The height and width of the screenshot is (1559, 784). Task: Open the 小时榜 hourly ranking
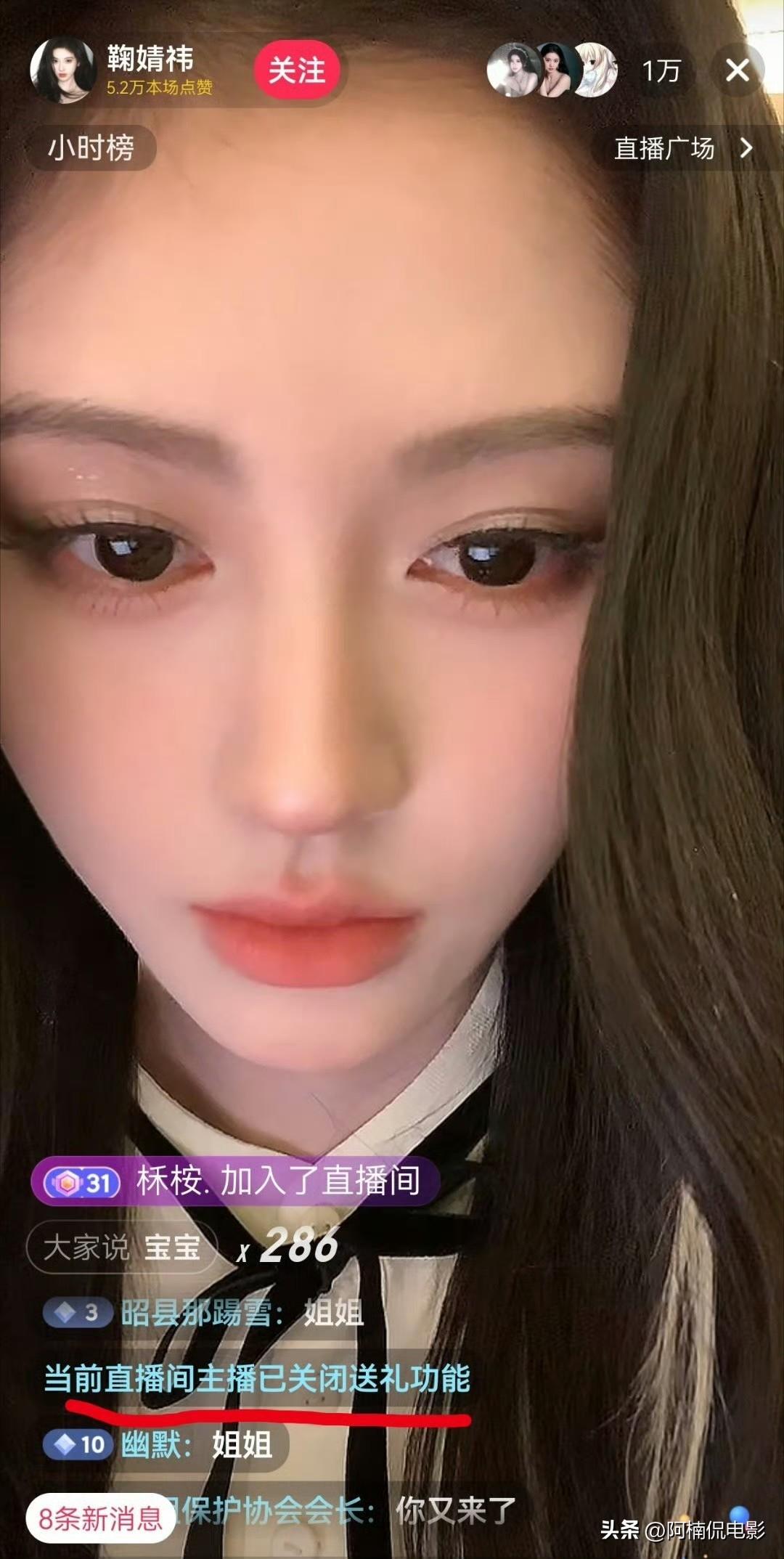point(91,147)
